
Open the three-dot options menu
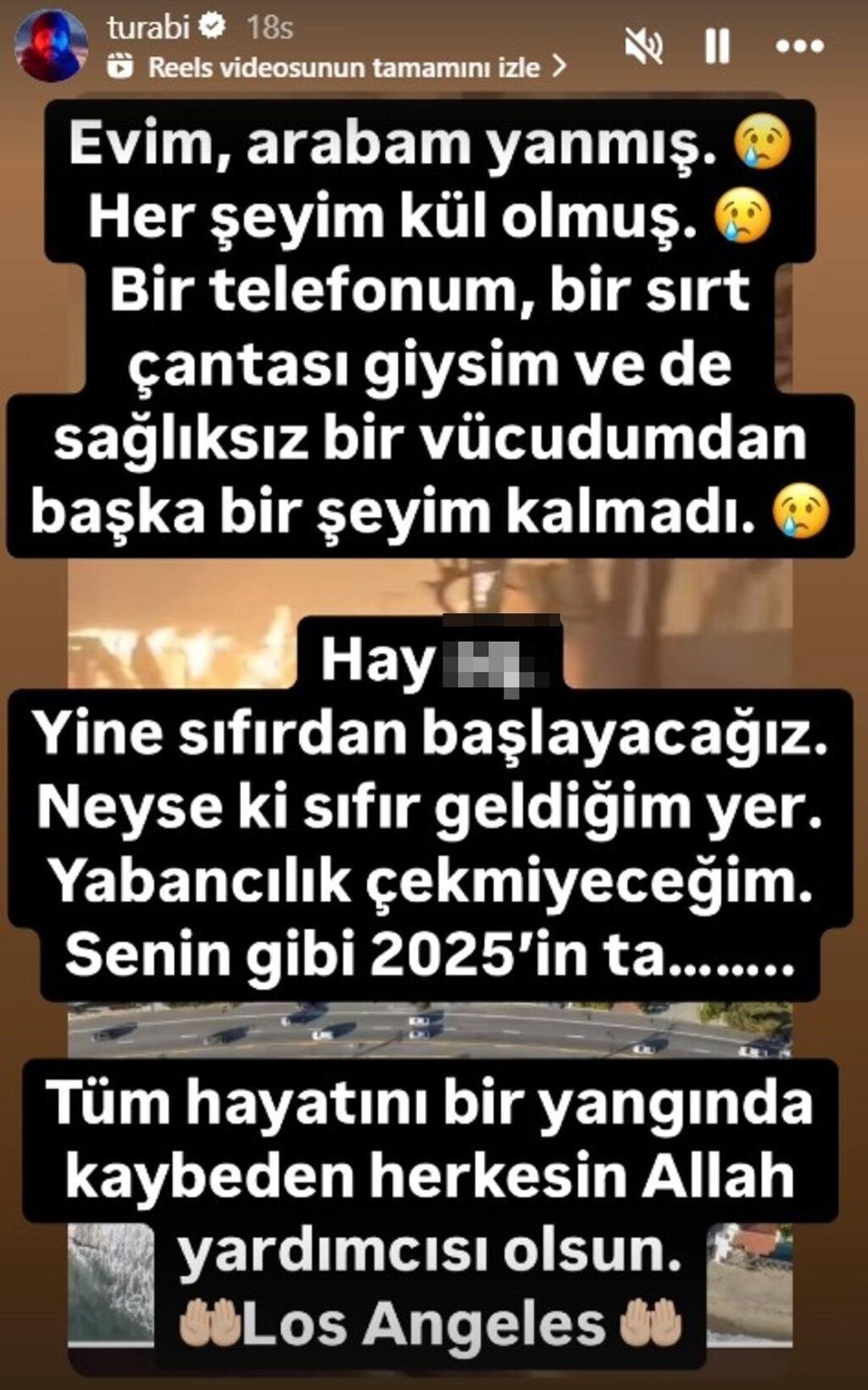pos(799,47)
